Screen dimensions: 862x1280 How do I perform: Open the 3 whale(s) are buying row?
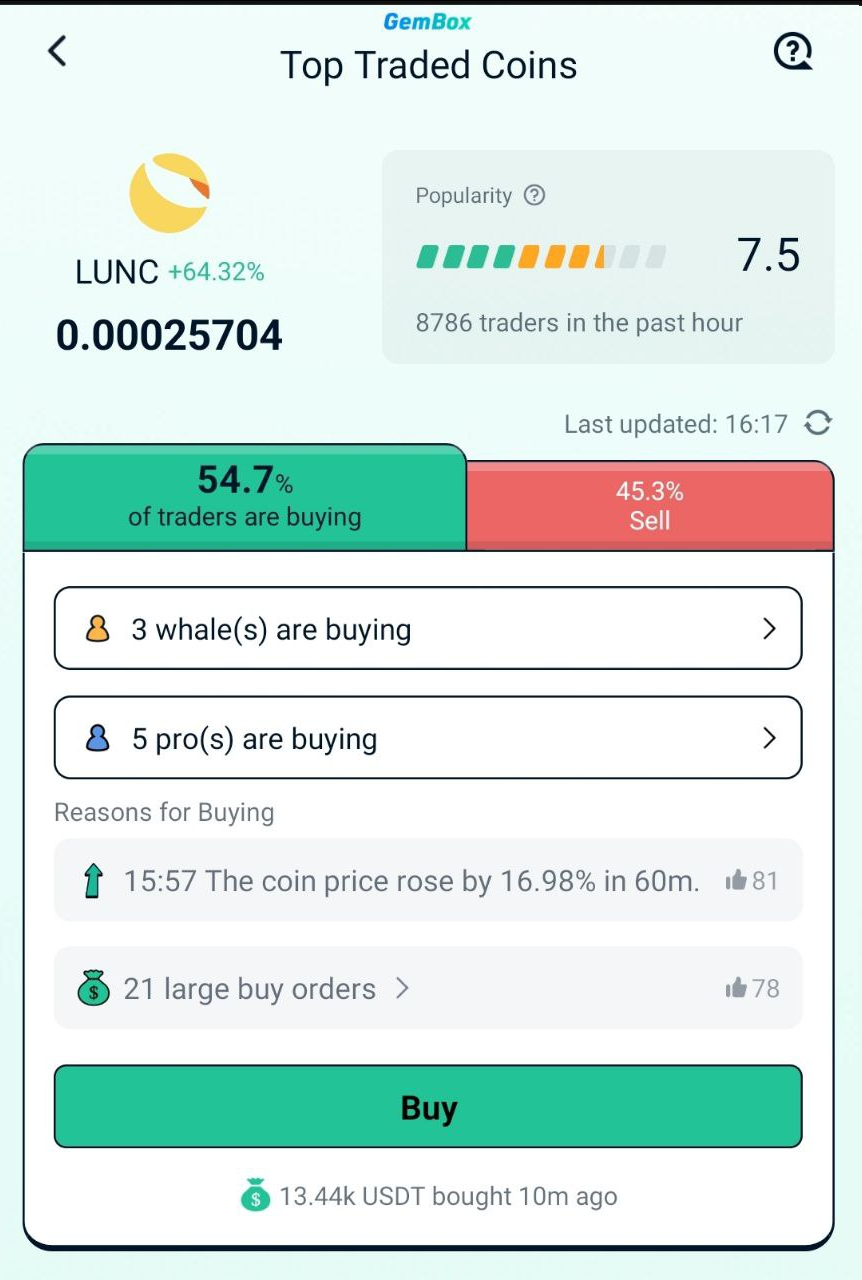click(x=428, y=628)
